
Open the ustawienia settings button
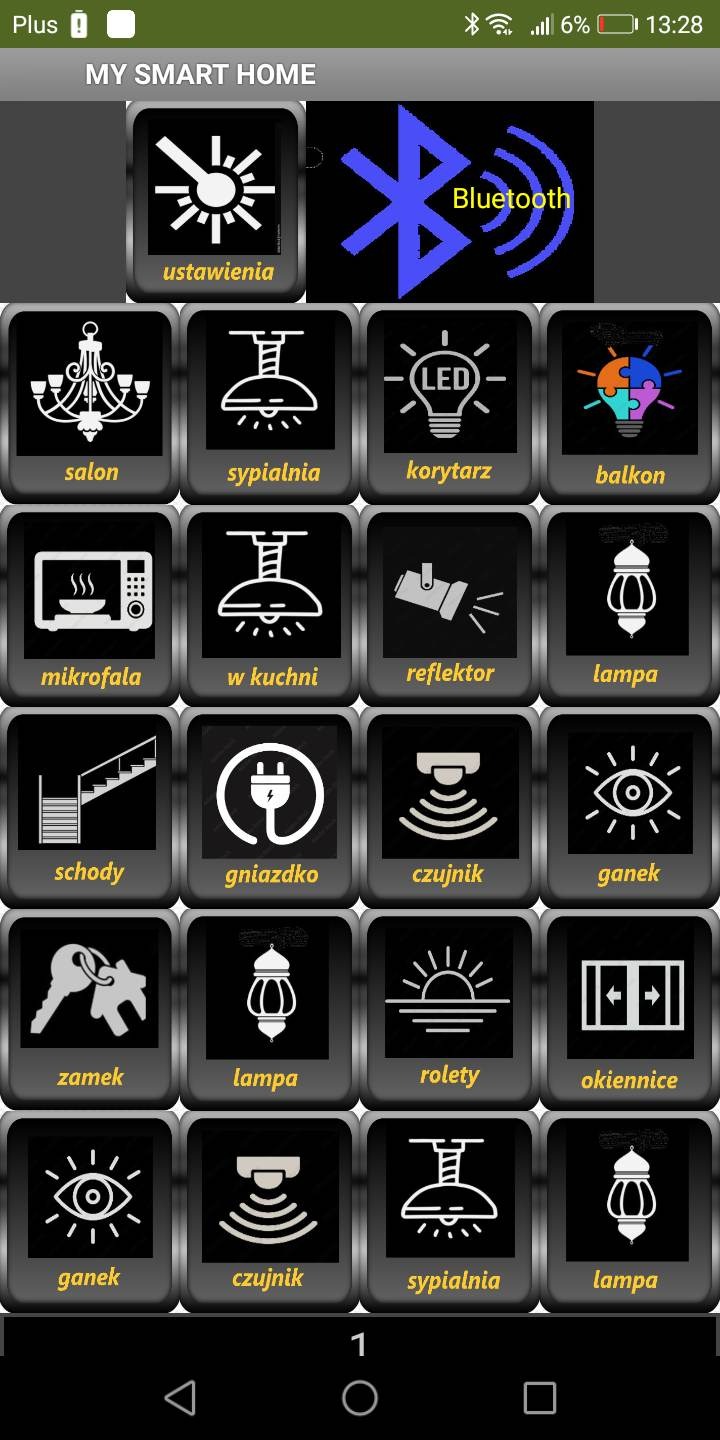click(x=216, y=202)
